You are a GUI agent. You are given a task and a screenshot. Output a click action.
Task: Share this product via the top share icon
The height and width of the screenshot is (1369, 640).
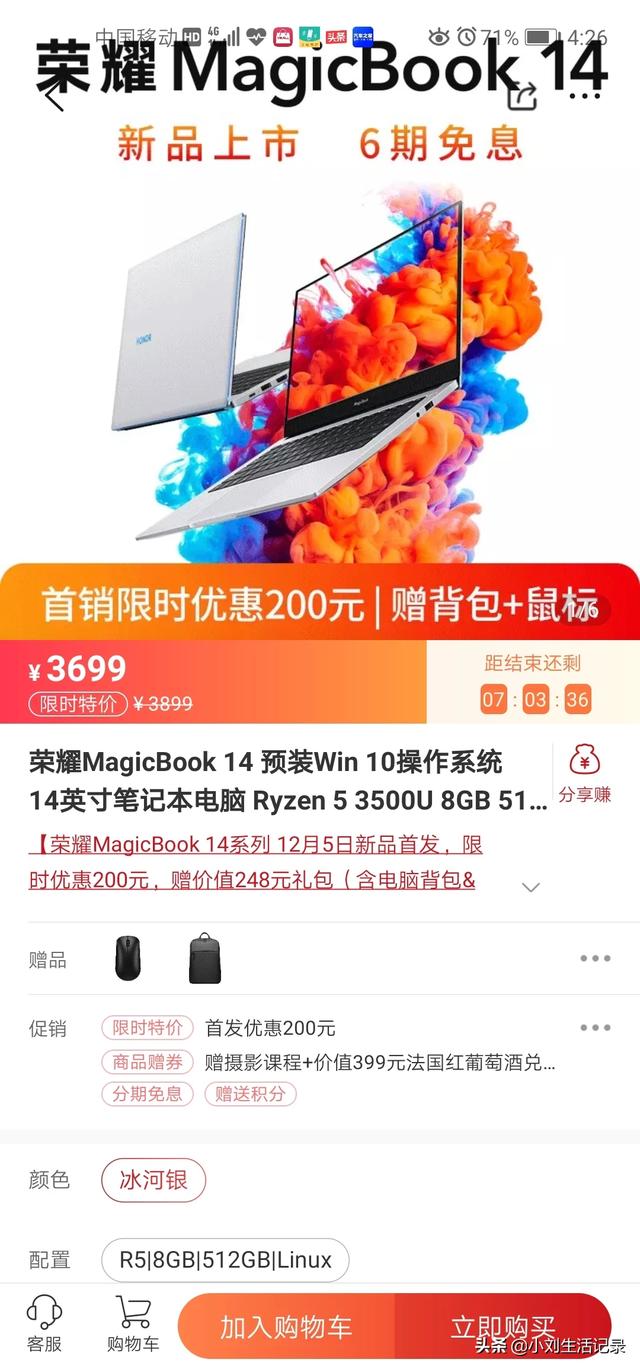pyautogui.click(x=522, y=96)
